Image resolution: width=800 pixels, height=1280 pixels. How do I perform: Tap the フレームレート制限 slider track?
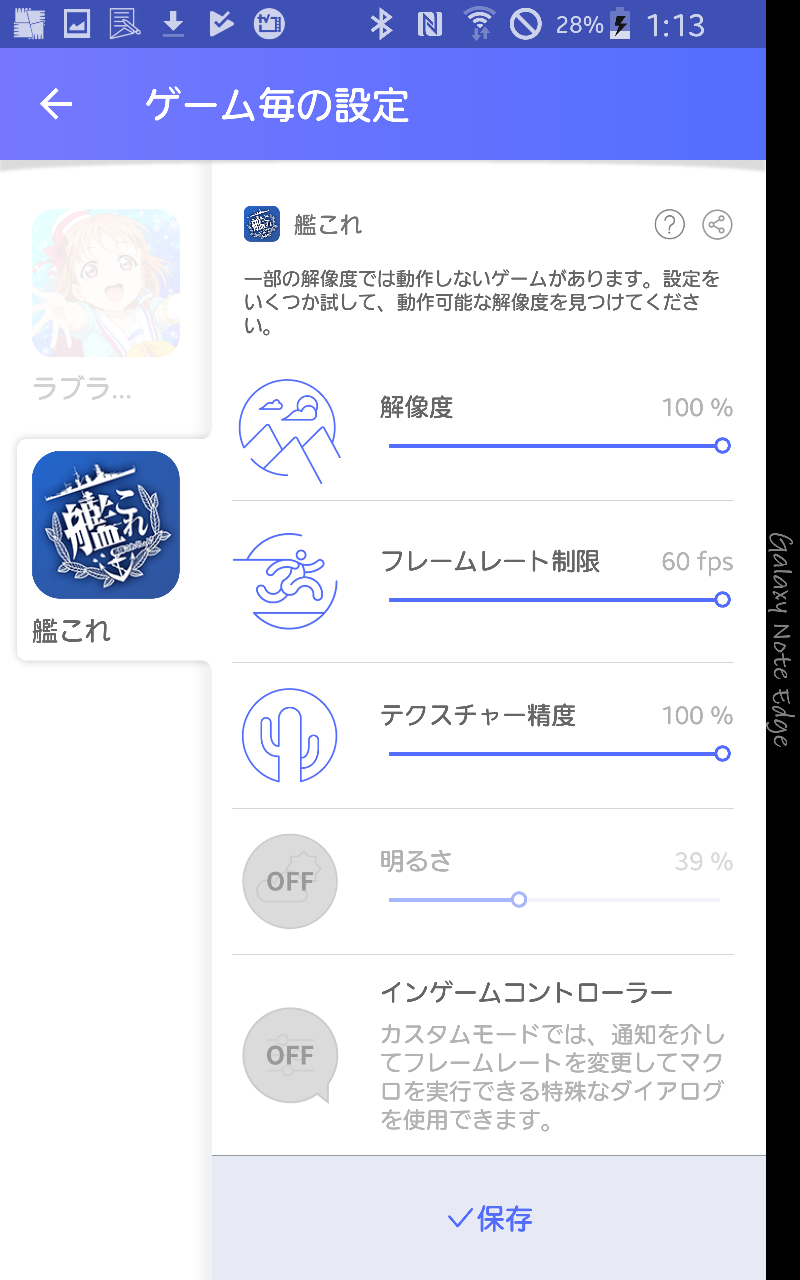(x=555, y=600)
